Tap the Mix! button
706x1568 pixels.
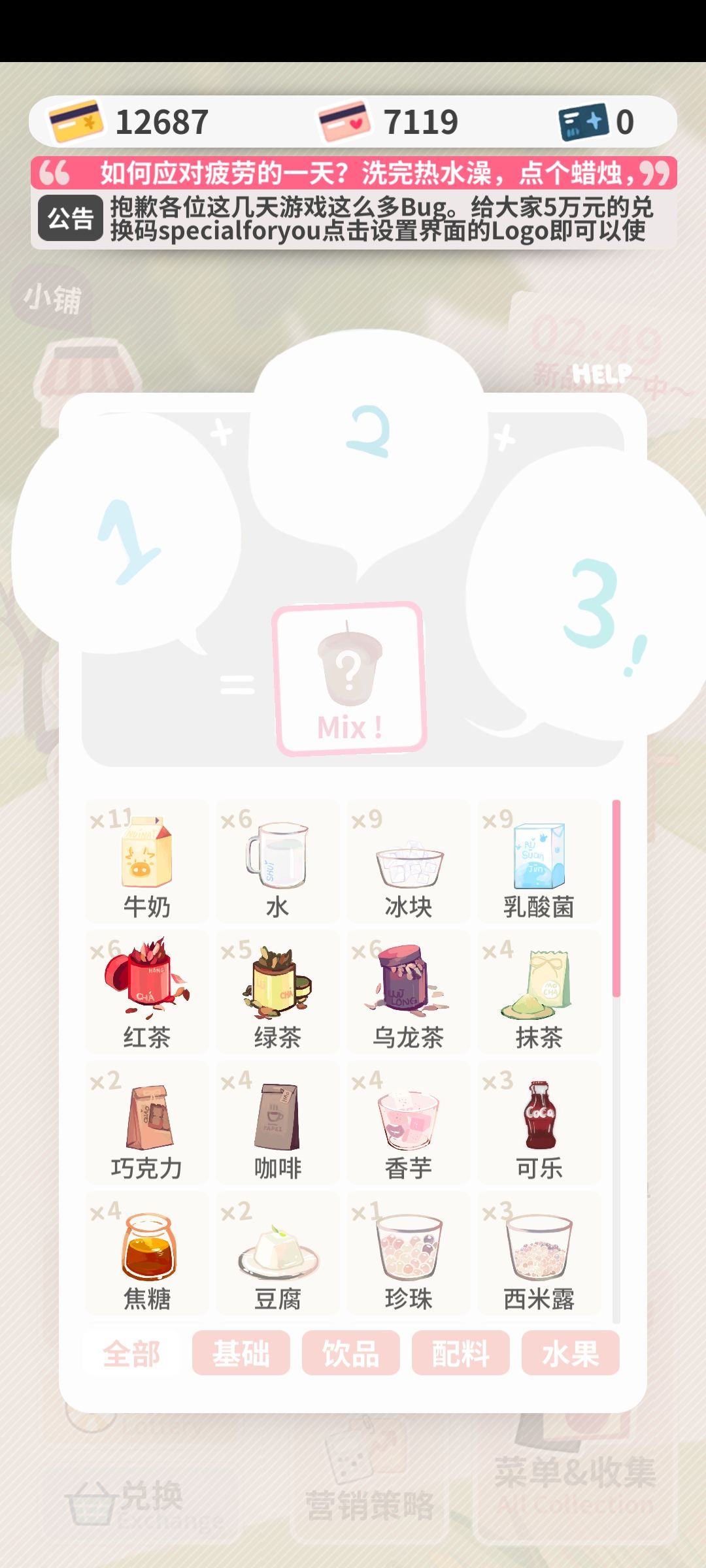tap(350, 679)
